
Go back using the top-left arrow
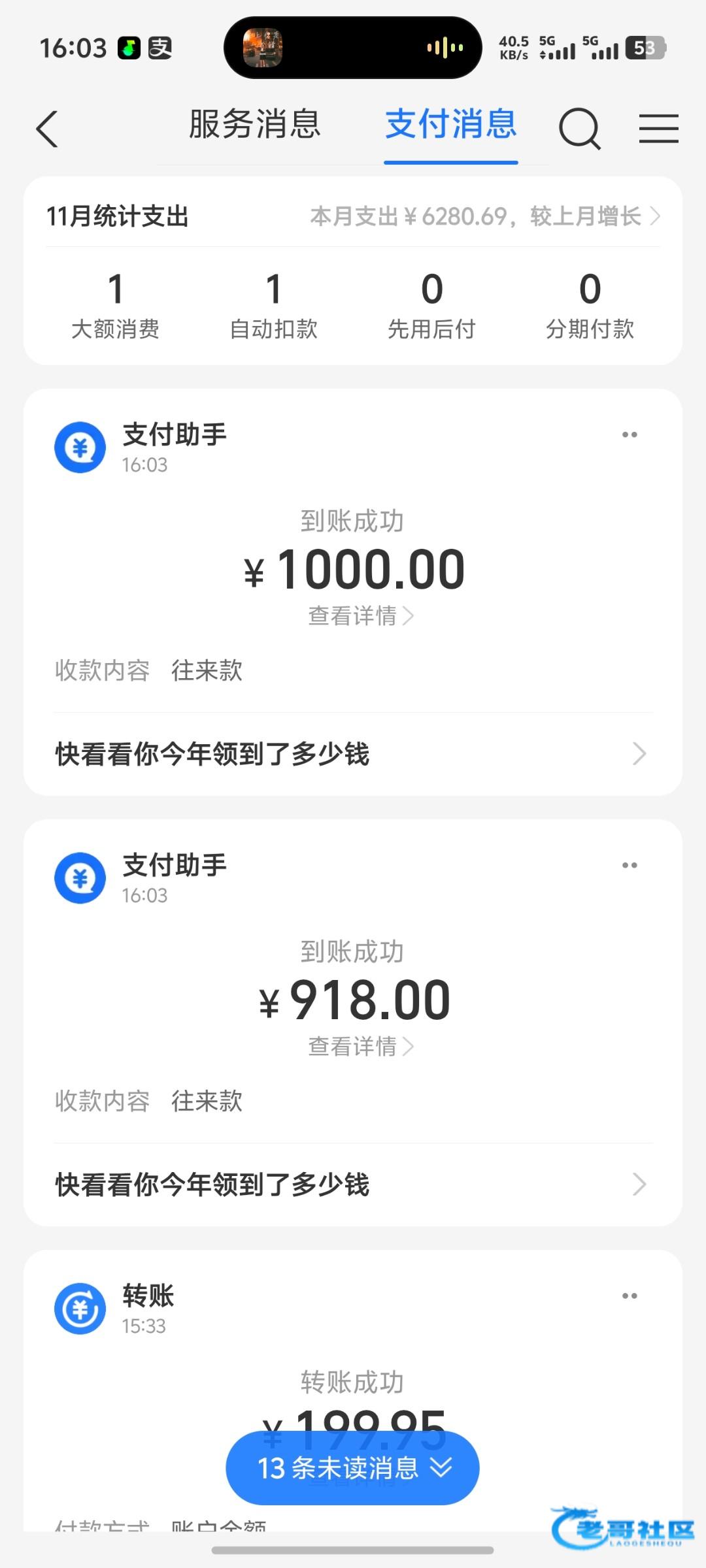pos(47,128)
